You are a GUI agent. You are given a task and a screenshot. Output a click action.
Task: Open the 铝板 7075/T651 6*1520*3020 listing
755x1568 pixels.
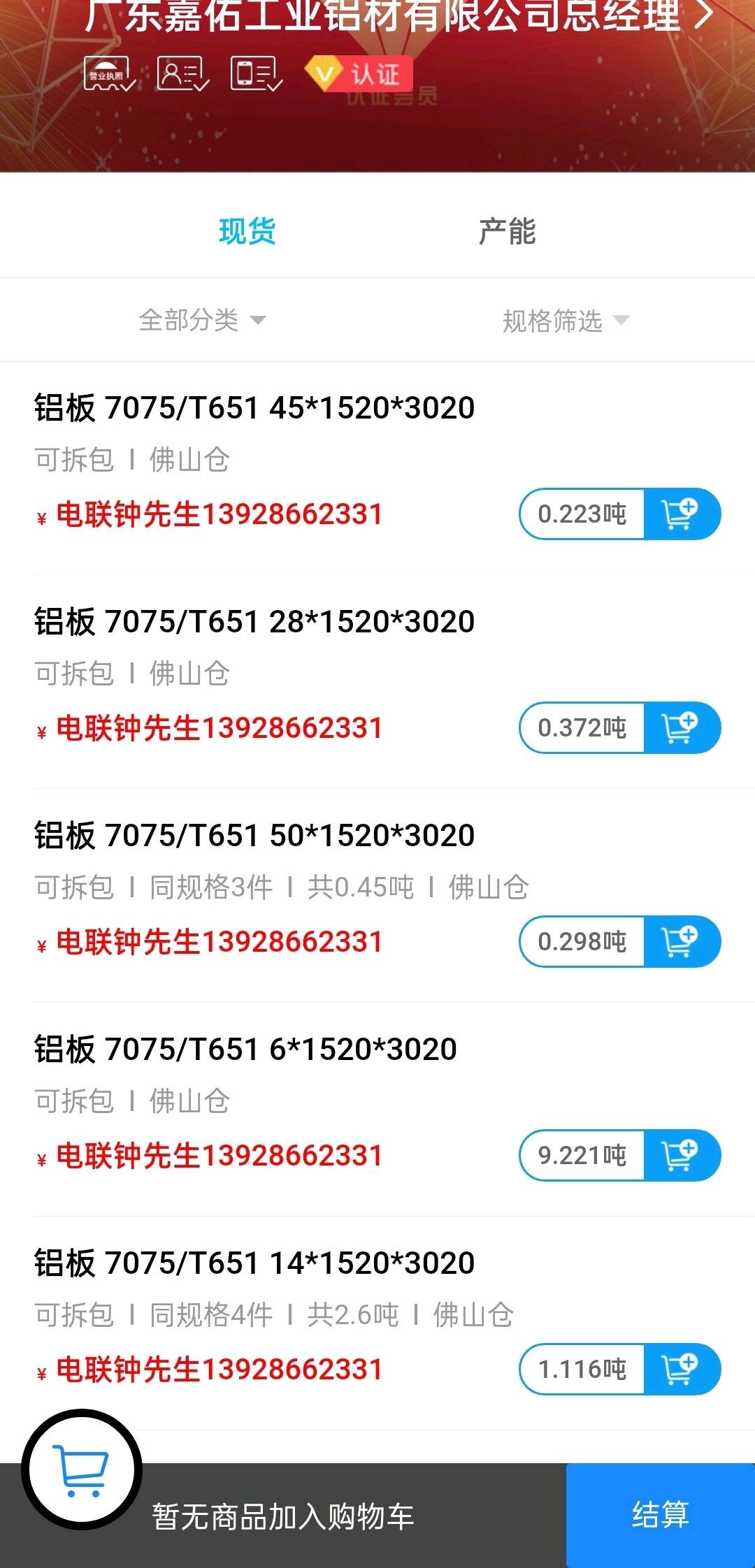pos(245,1049)
